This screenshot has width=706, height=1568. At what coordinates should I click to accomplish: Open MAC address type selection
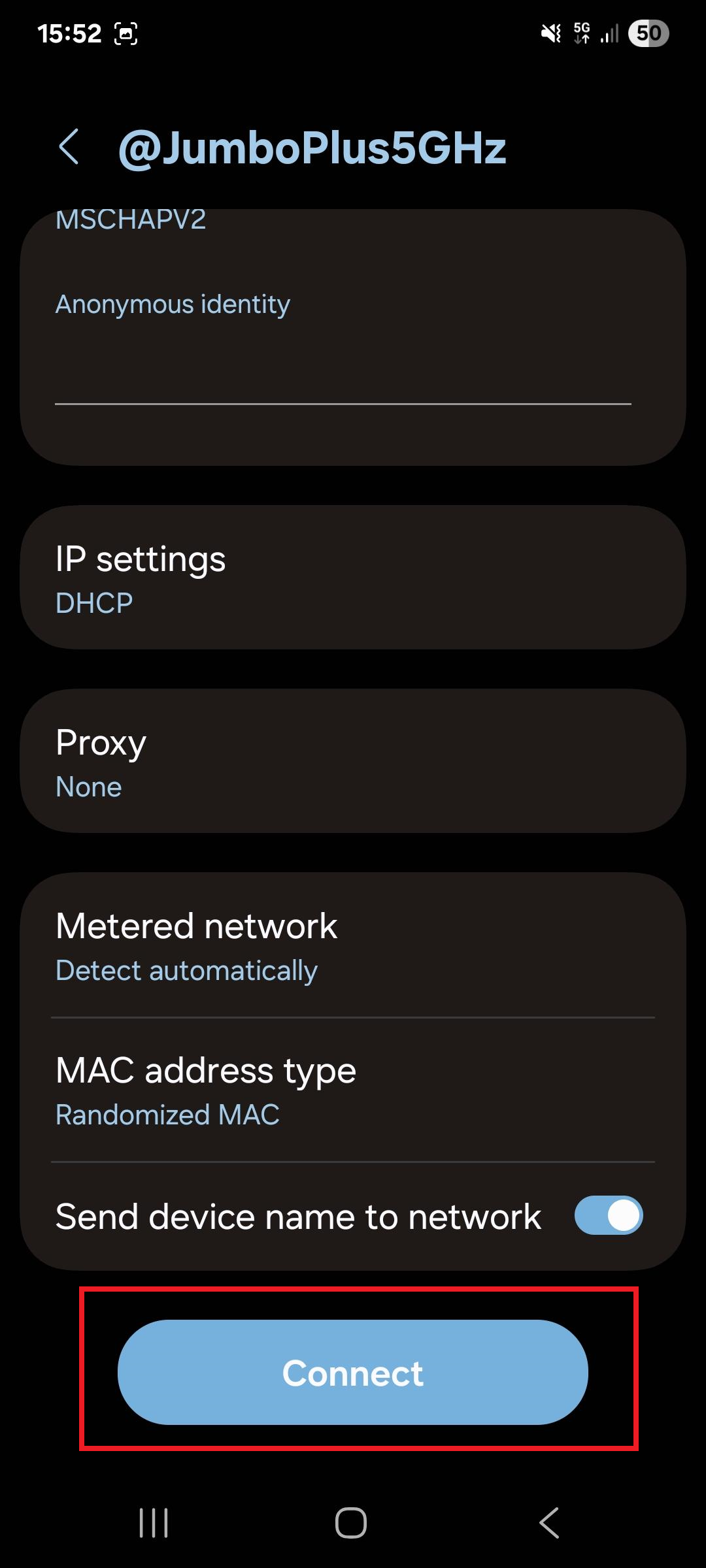pos(353,1090)
